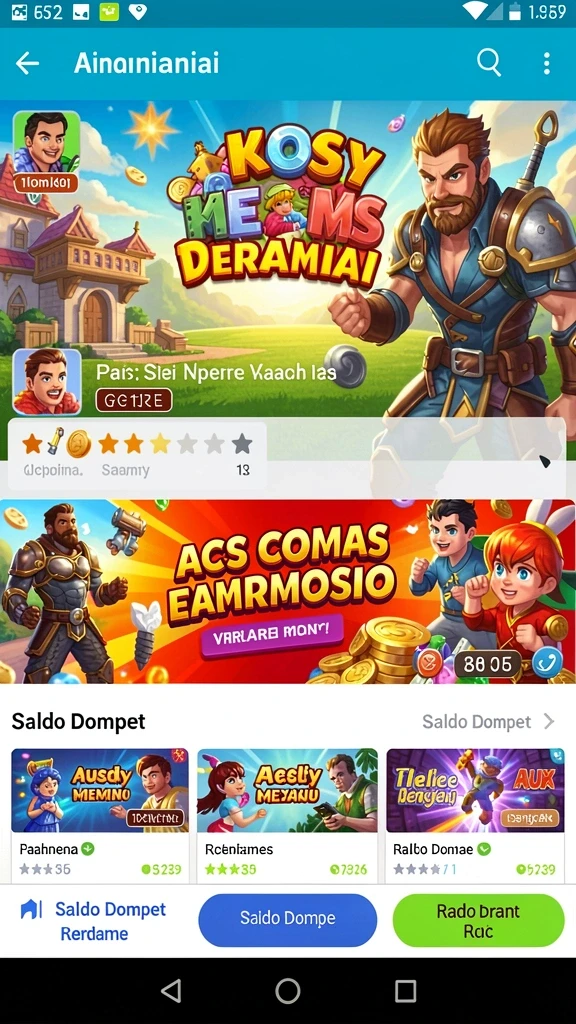Select Saldo Dompet Rerdame at bottom left
This screenshot has height=1024, width=576.
93,921
